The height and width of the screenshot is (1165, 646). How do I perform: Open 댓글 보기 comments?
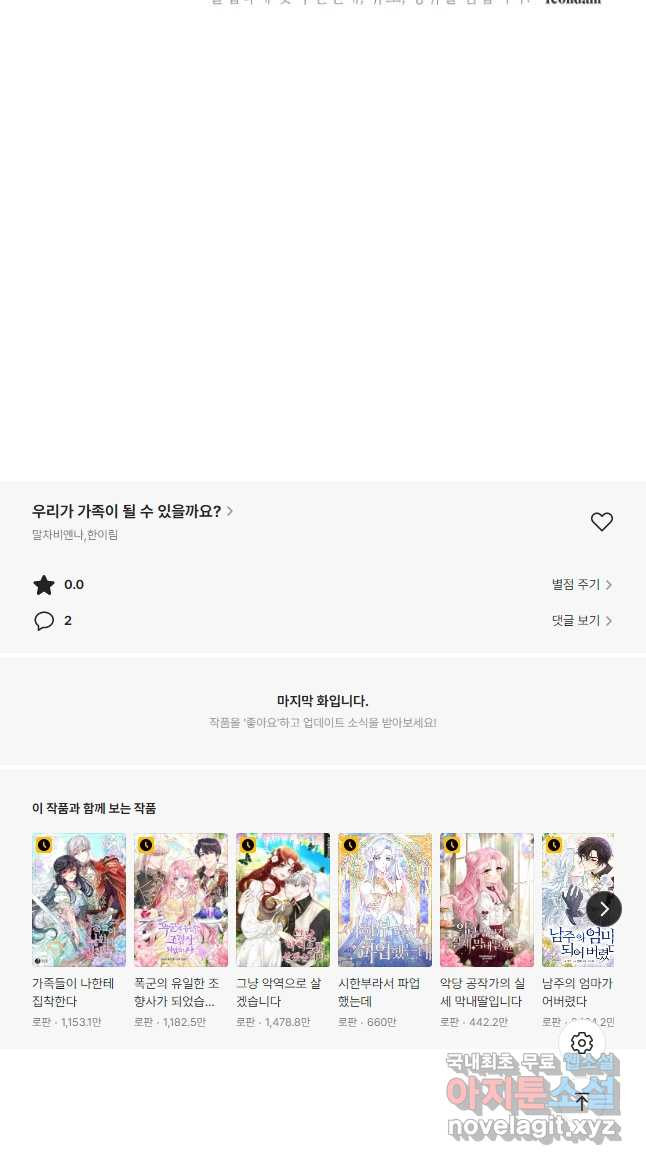click(581, 621)
